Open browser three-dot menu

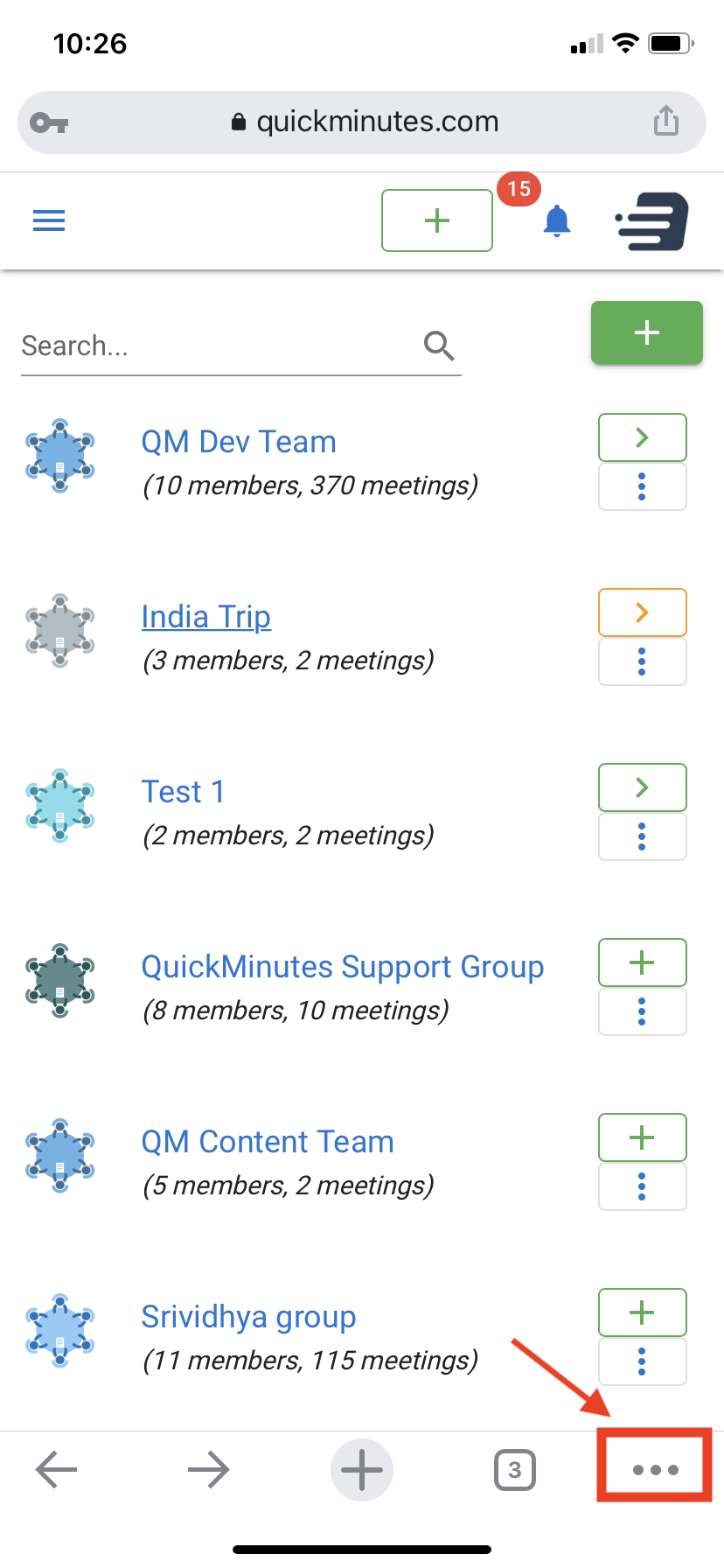point(655,1470)
